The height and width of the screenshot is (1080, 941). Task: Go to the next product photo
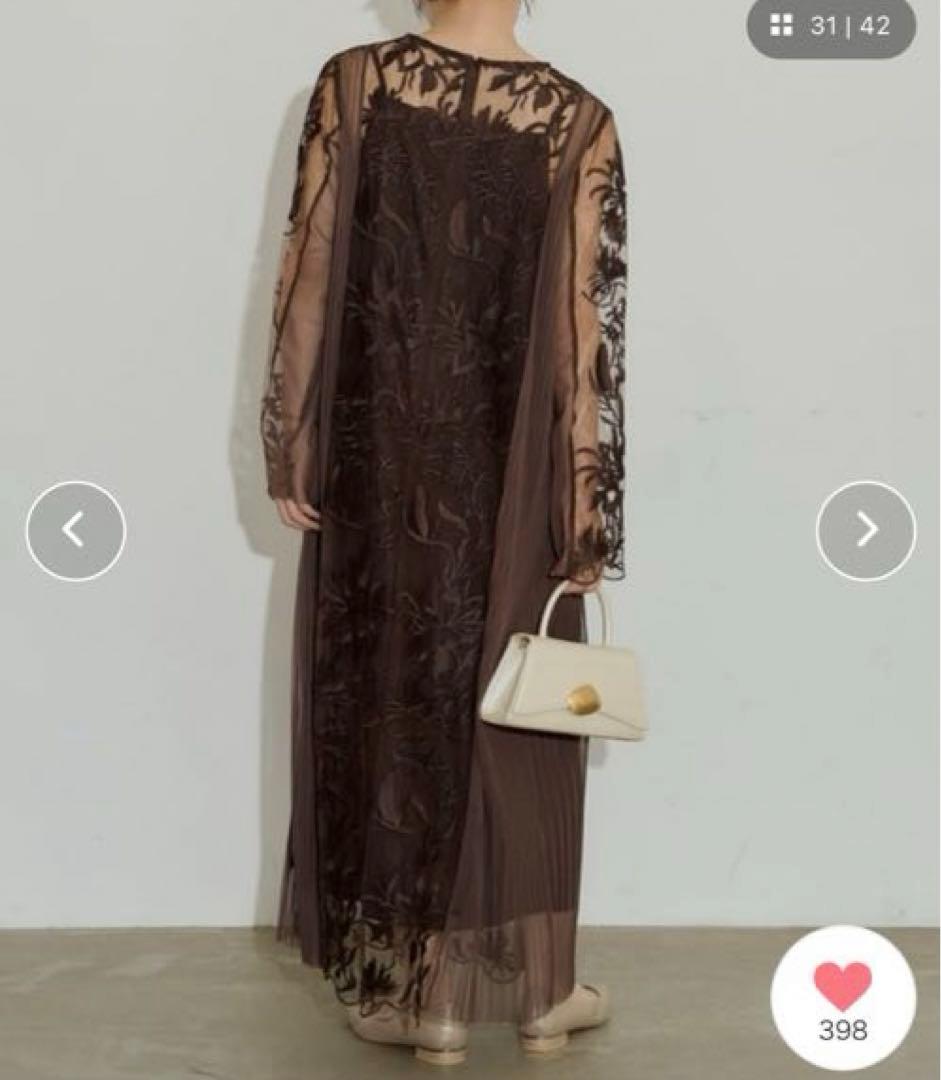tap(865, 531)
